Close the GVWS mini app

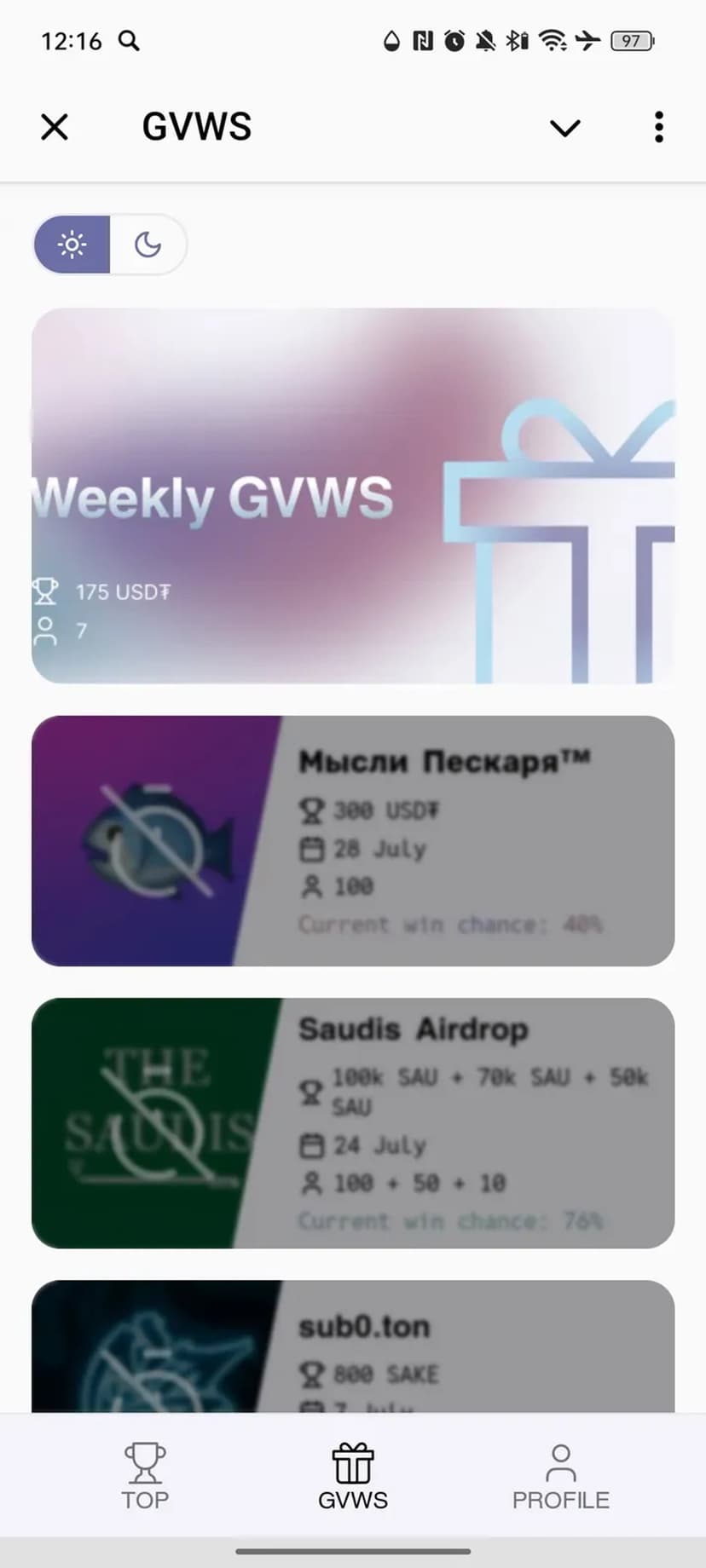pos(55,127)
